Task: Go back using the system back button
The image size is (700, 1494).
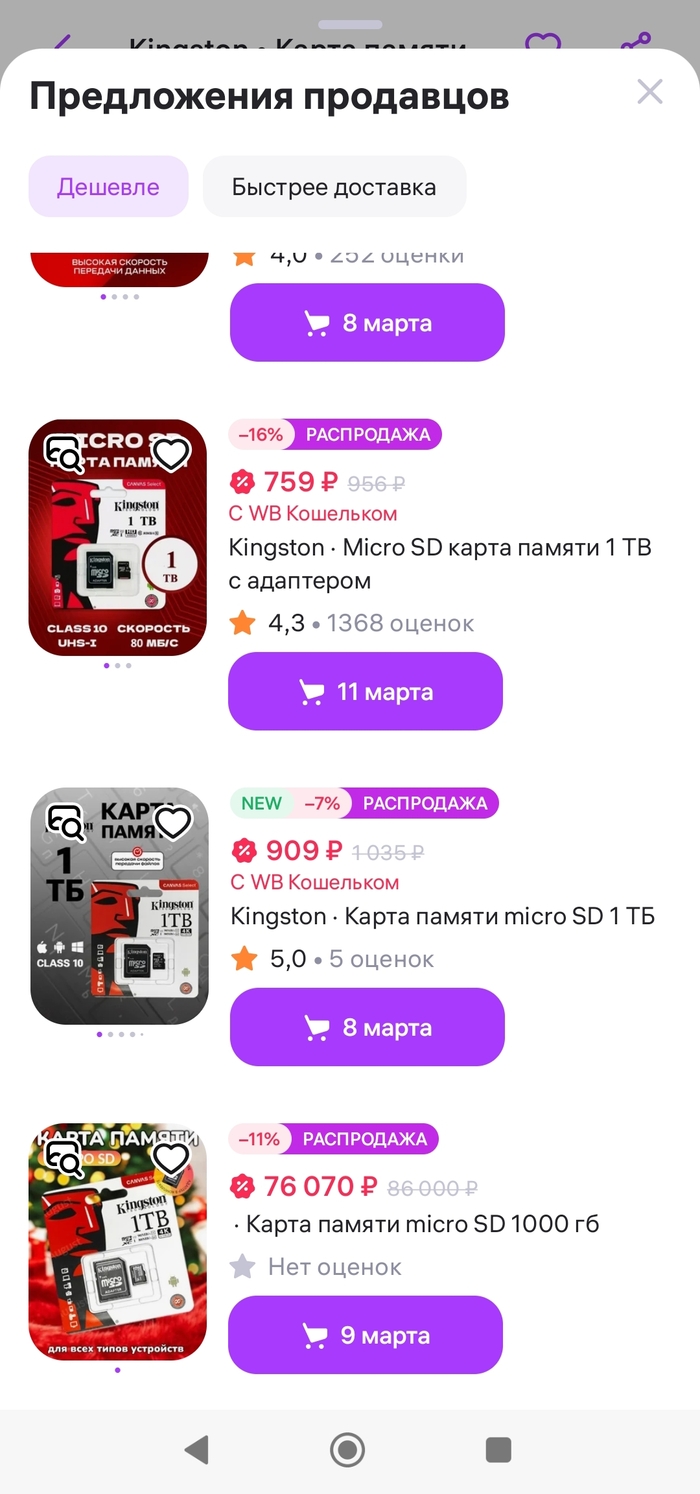Action: (x=197, y=1449)
